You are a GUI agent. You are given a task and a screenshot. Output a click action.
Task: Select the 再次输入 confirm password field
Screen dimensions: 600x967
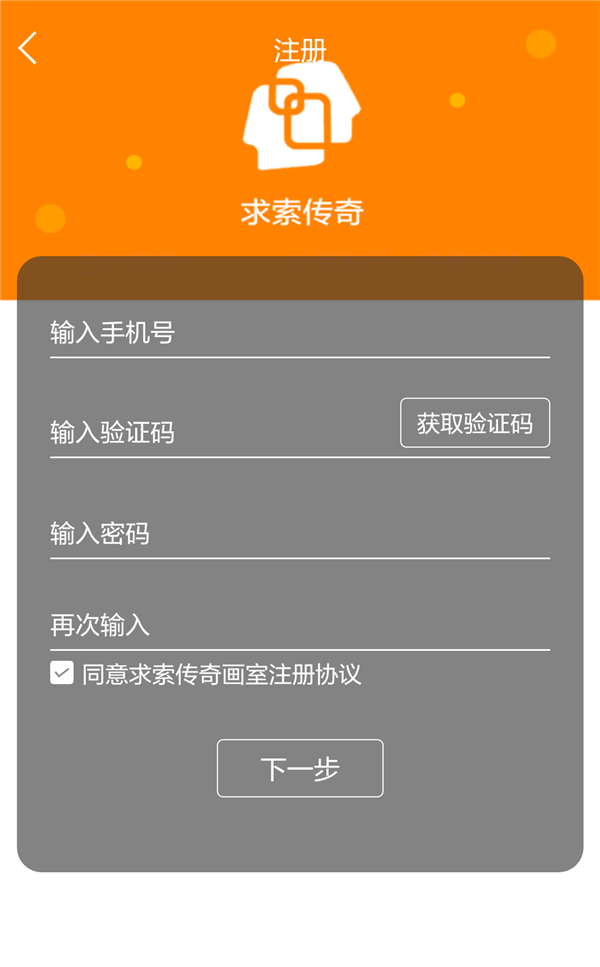point(300,625)
